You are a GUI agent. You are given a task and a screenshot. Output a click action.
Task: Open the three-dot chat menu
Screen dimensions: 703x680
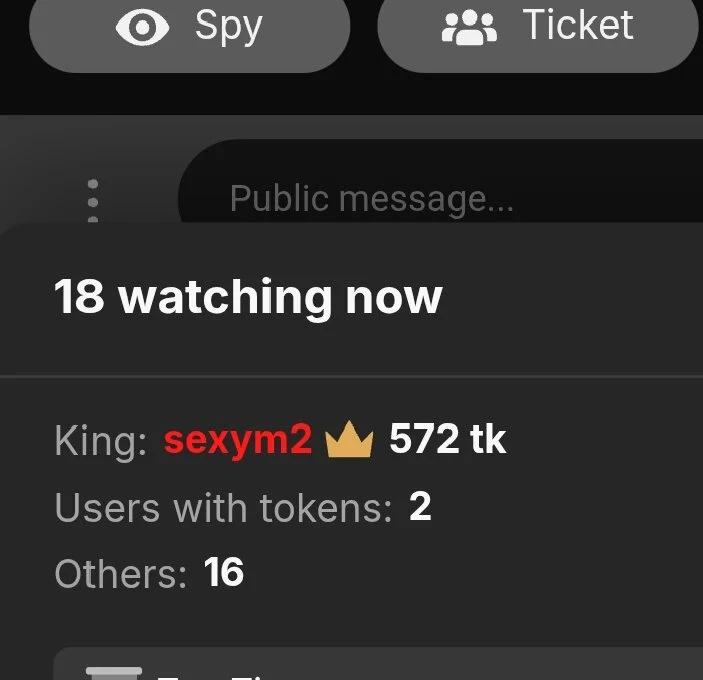coord(93,198)
